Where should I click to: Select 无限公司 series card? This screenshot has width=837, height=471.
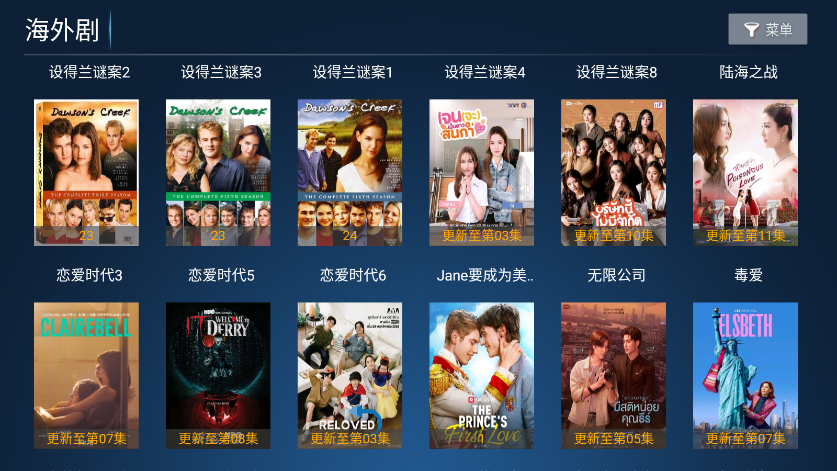point(613,375)
